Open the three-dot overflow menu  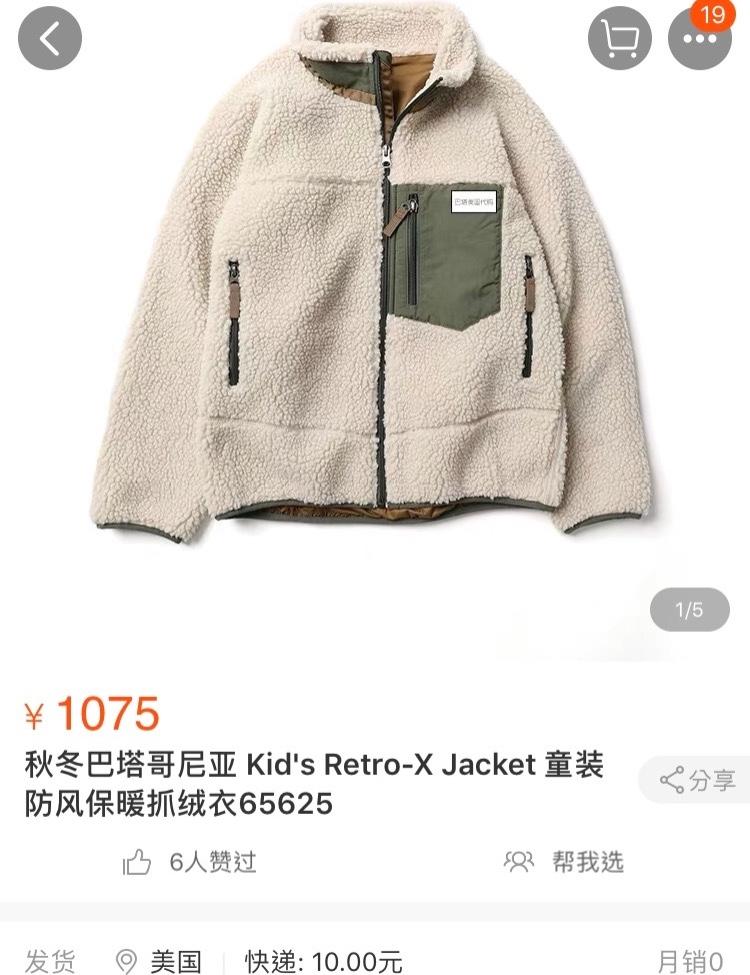pyautogui.click(x=699, y=39)
